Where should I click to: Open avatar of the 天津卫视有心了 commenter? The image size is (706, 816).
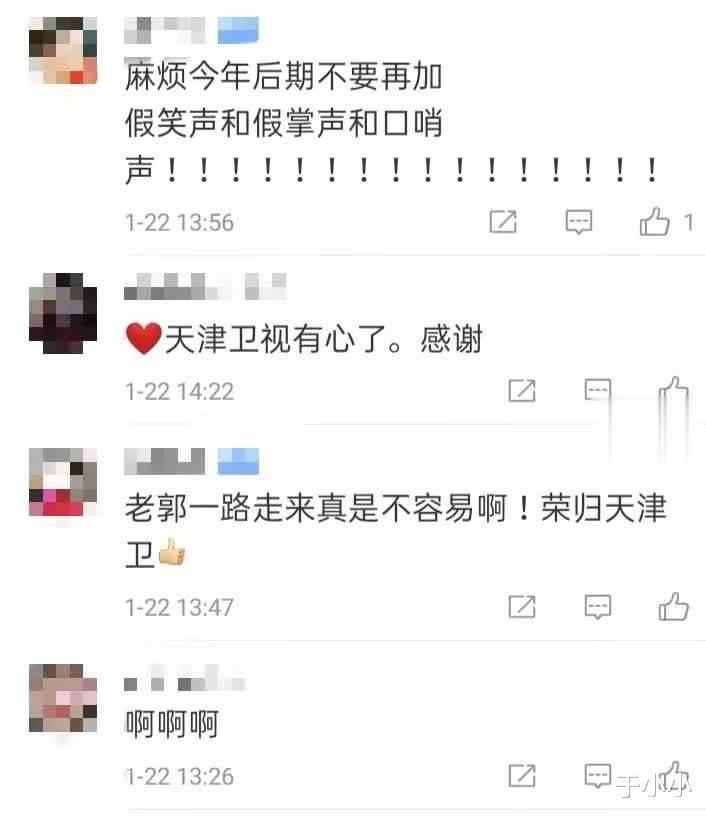click(x=62, y=311)
